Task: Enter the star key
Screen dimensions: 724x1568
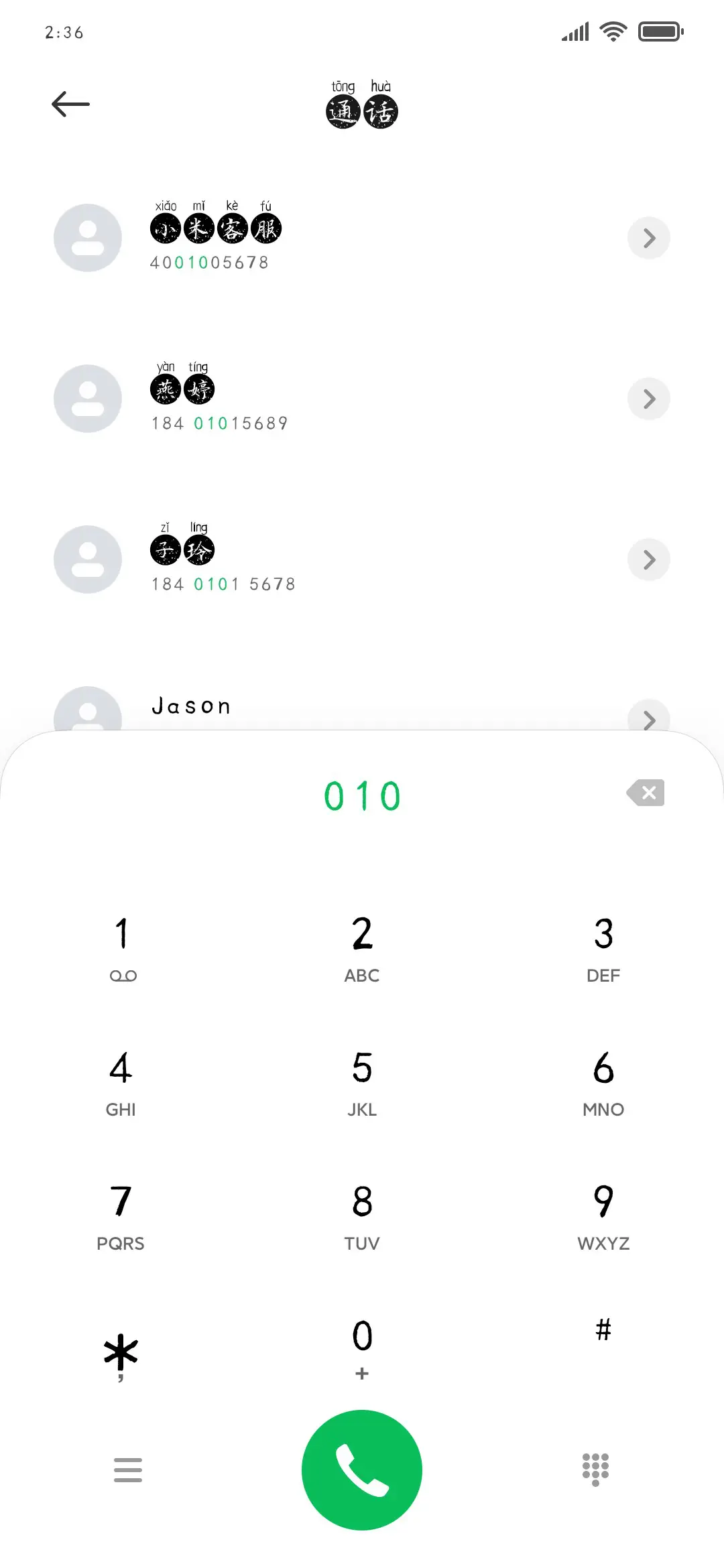Action: point(121,1354)
